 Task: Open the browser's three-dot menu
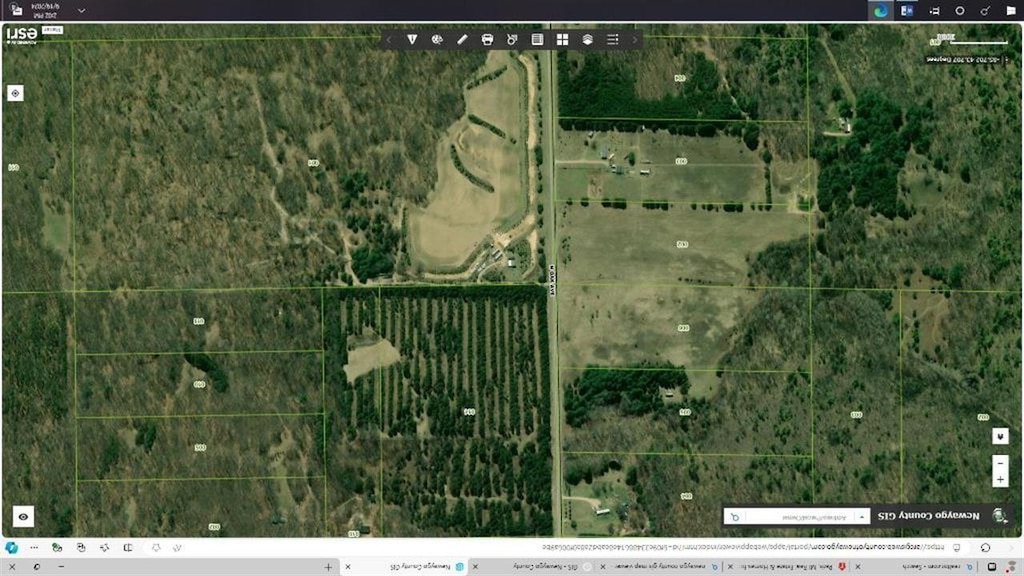click(x=34, y=548)
